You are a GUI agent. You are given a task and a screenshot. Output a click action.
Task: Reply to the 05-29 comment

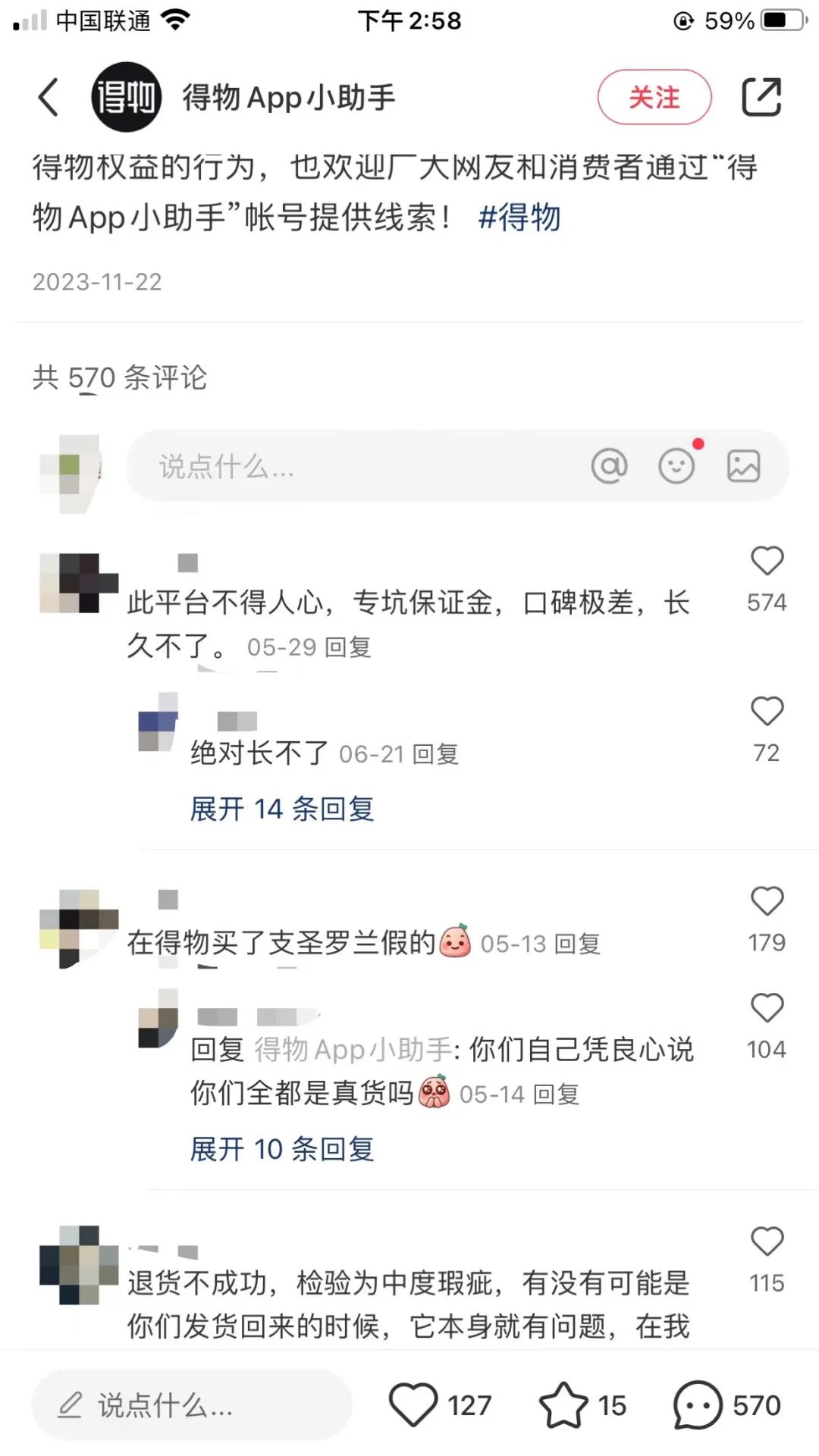[x=348, y=647]
